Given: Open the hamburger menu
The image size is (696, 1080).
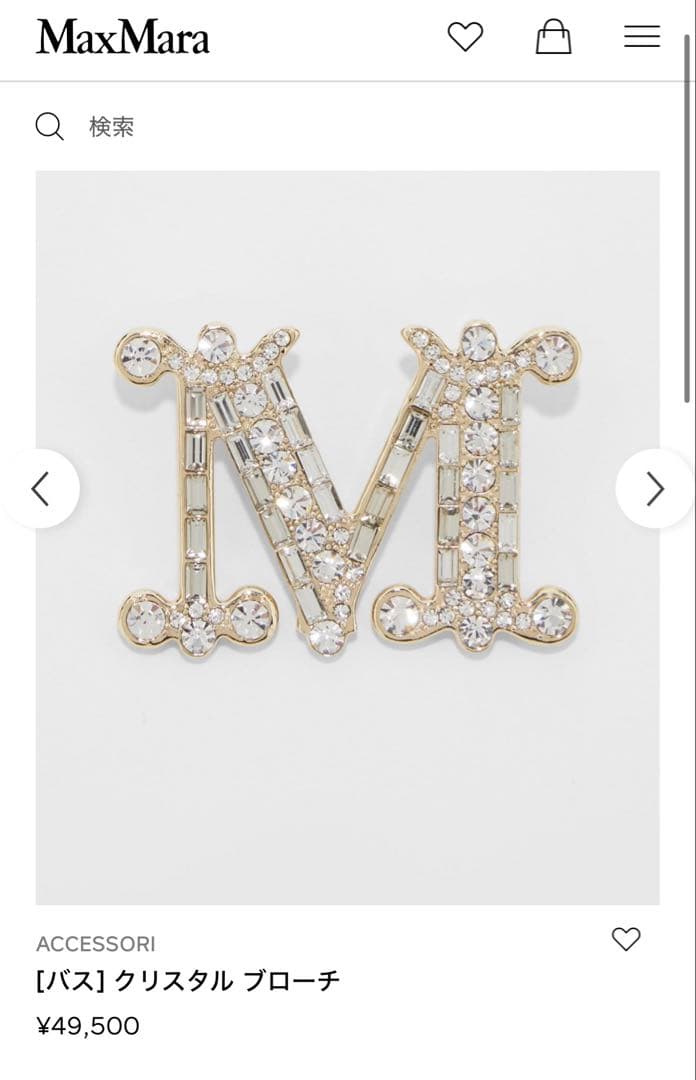Looking at the screenshot, I should (641, 37).
